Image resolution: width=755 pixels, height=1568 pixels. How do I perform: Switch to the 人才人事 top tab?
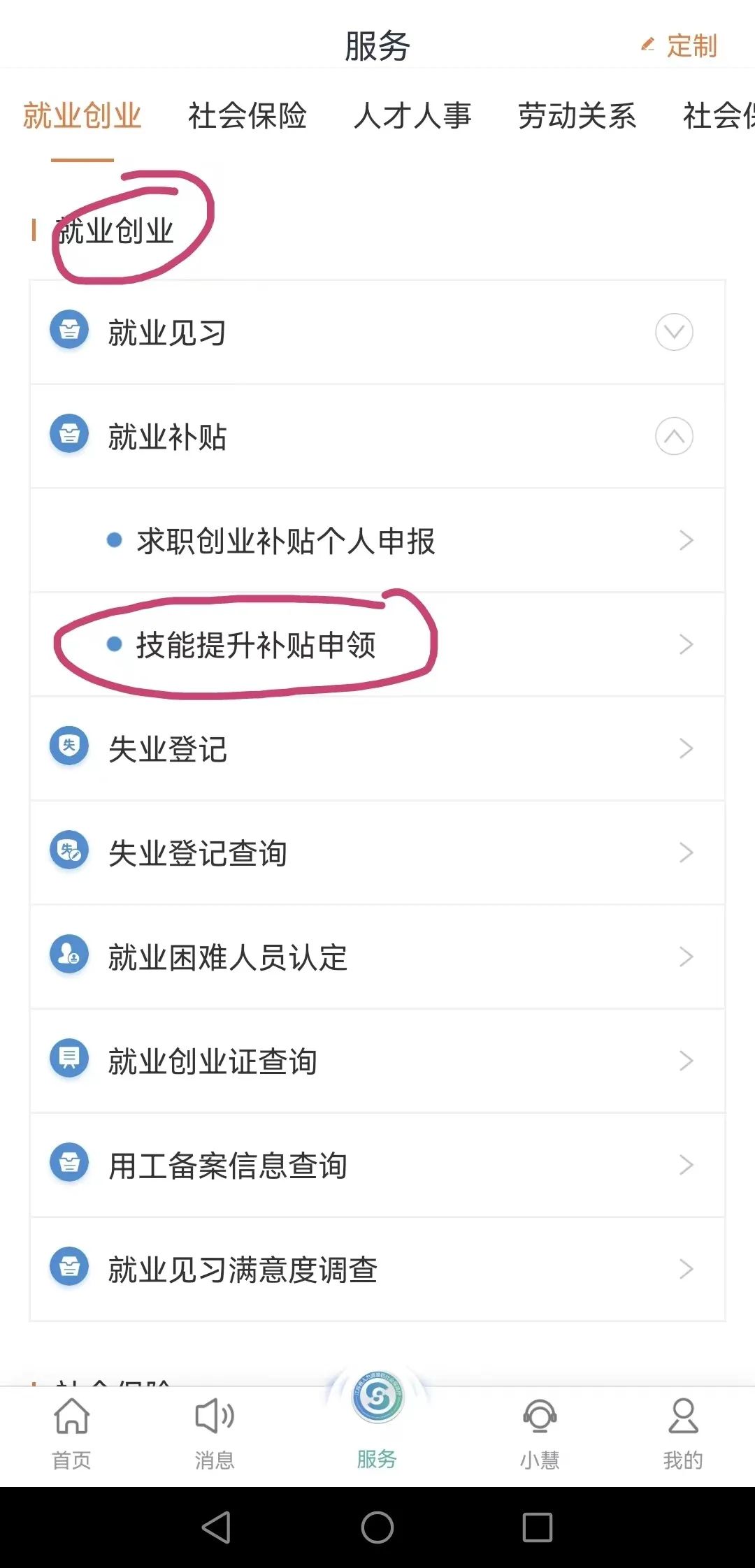(412, 116)
